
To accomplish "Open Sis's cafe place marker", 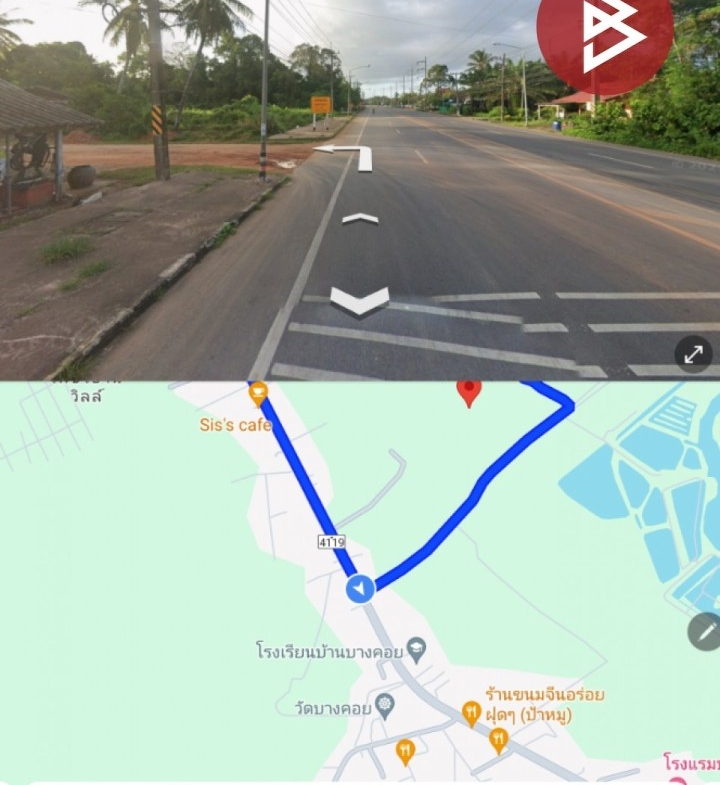I will tap(258, 394).
